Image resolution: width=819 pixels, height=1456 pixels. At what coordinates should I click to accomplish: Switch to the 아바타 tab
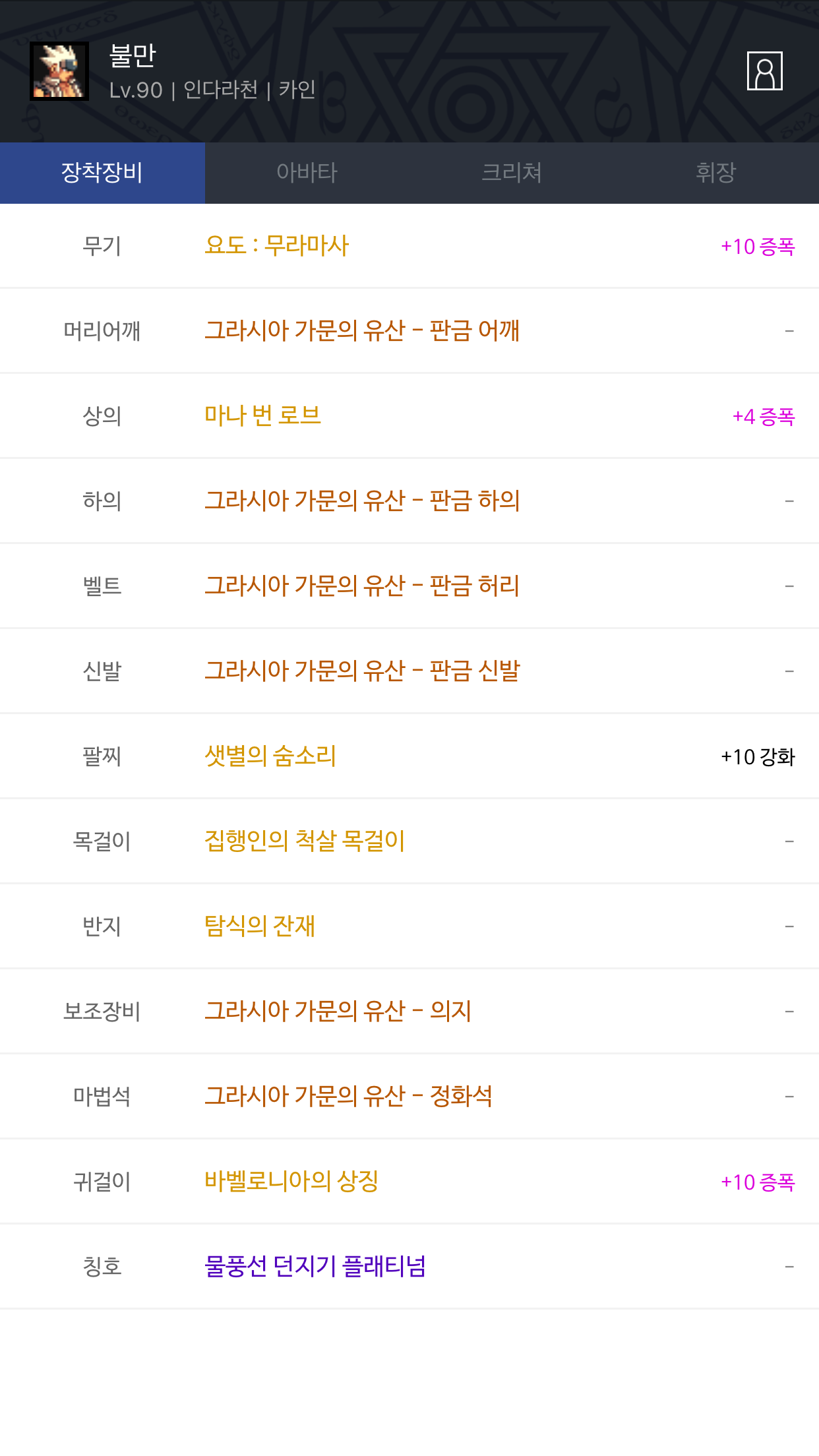[x=307, y=173]
